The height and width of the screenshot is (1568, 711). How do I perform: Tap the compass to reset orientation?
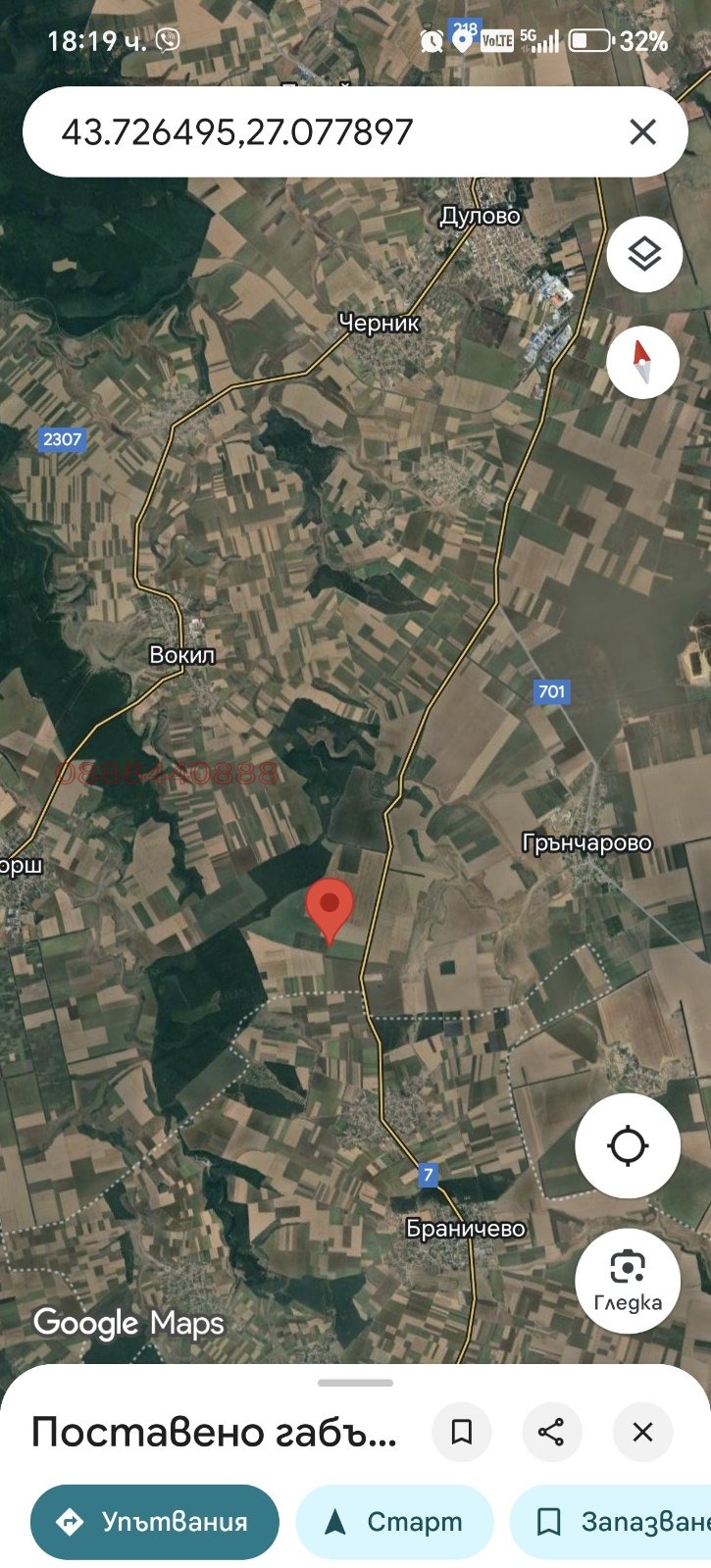(643, 362)
